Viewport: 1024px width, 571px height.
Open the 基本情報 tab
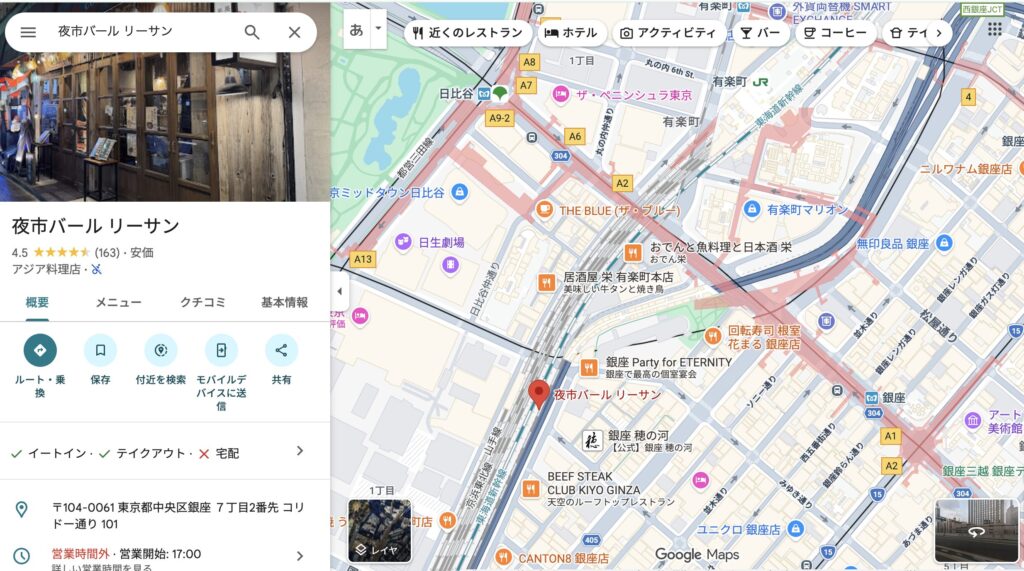click(284, 302)
